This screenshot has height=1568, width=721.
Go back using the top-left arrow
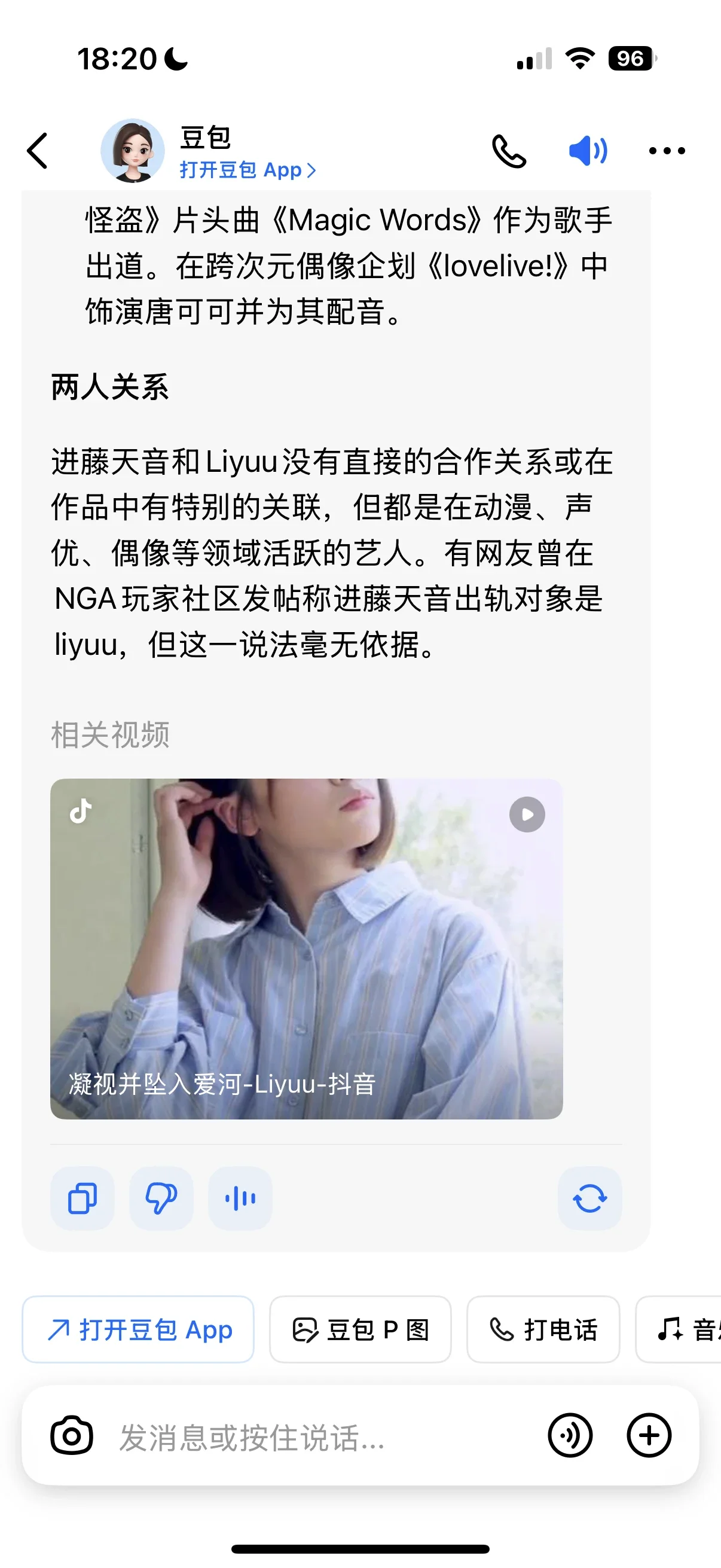38,150
